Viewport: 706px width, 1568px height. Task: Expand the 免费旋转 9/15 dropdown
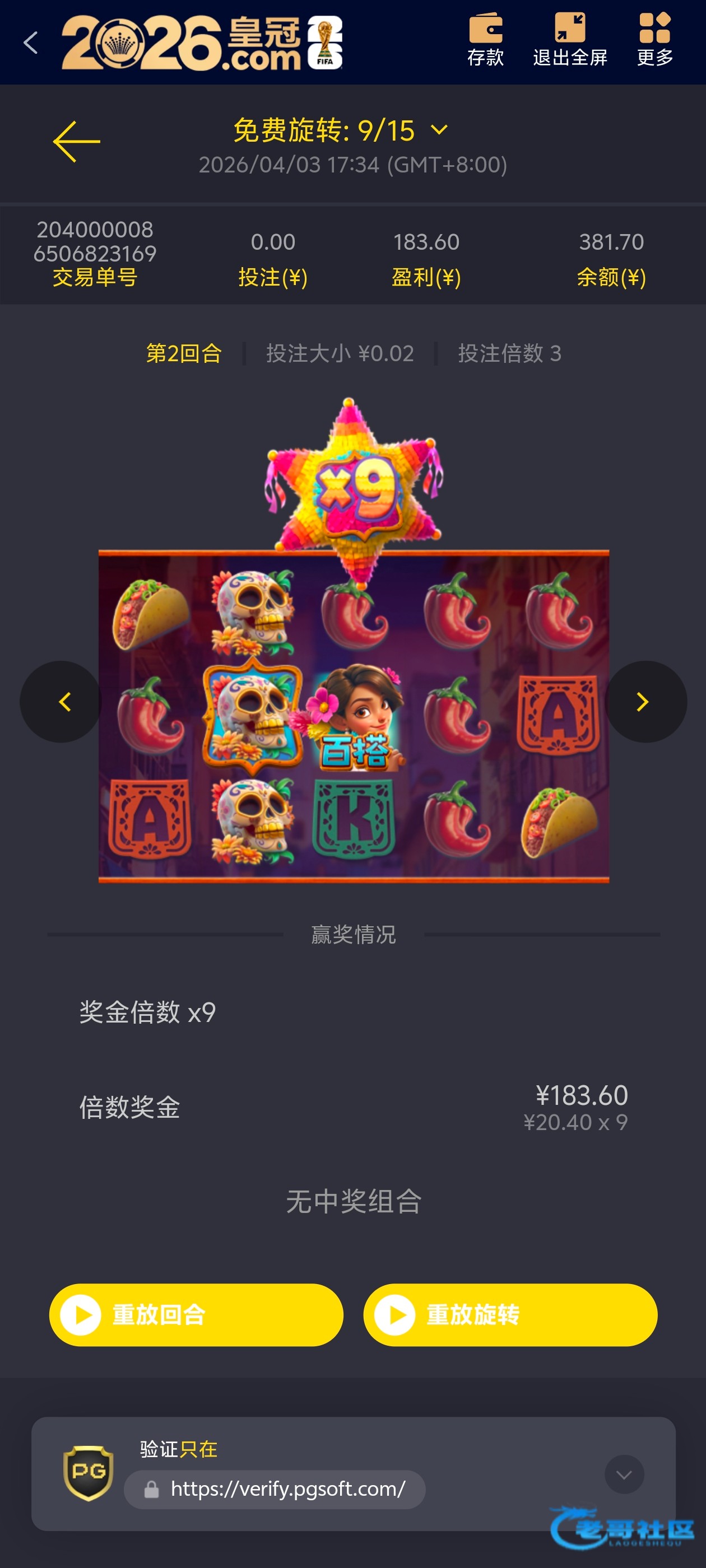pos(439,130)
